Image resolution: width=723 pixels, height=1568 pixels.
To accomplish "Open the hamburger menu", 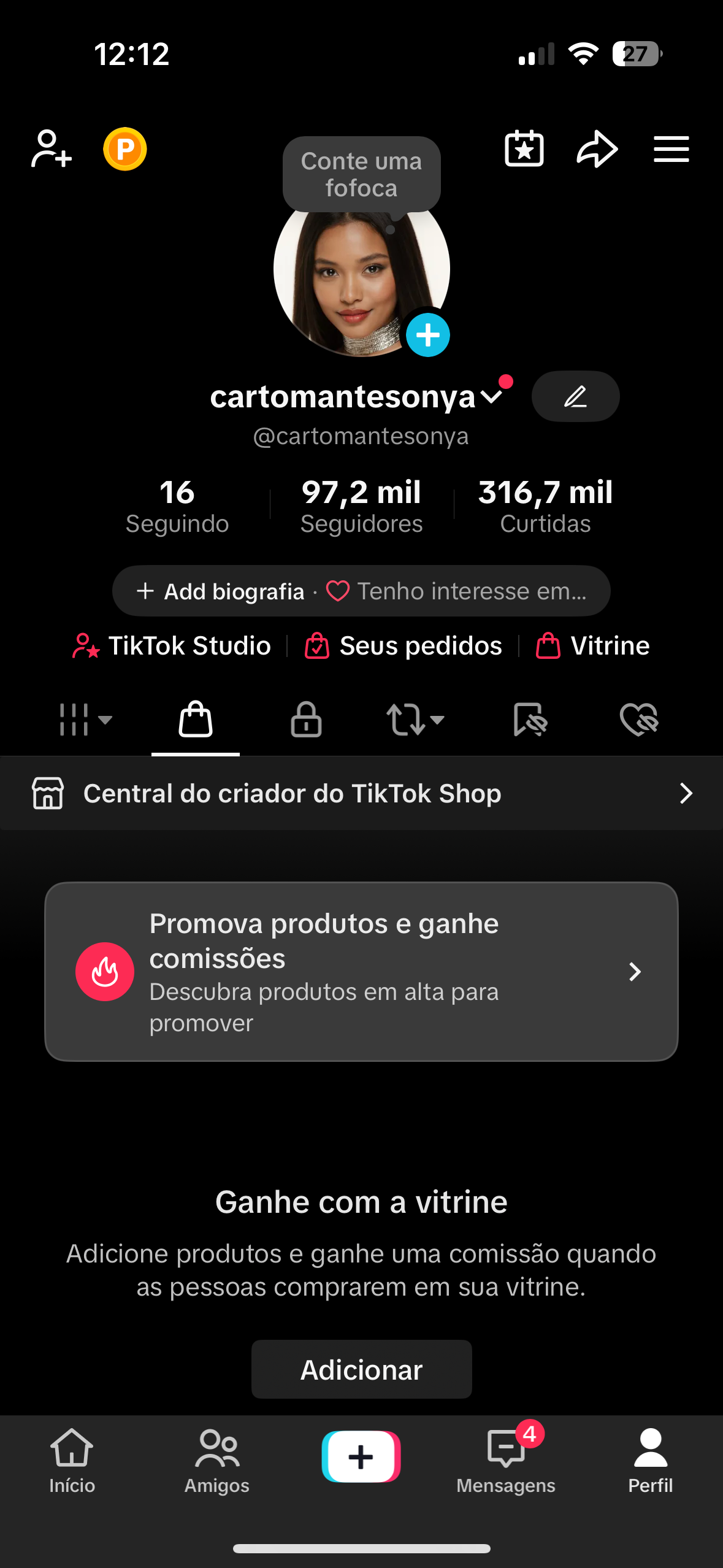I will (x=671, y=149).
